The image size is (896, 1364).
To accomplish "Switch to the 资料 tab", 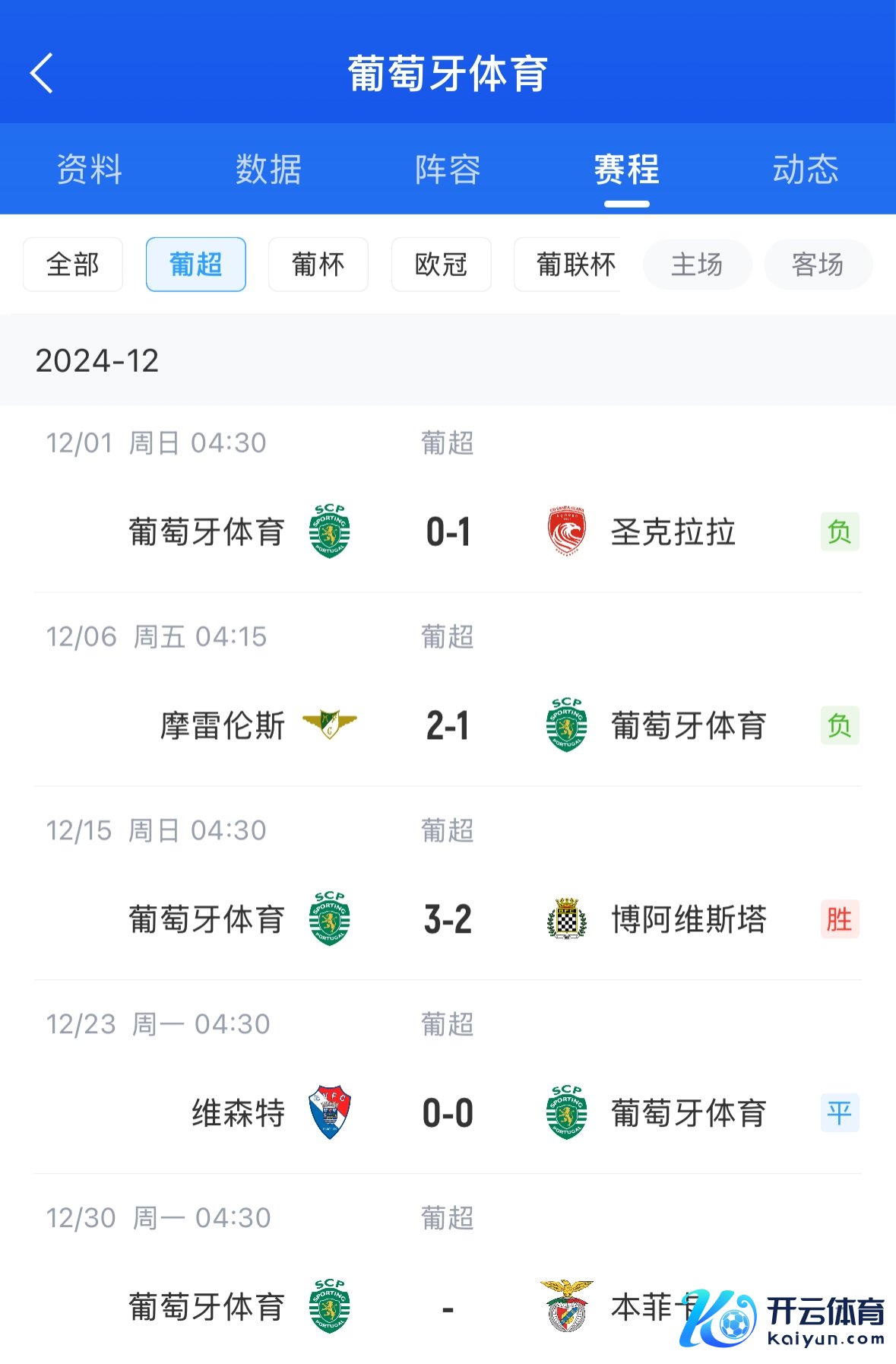I will click(90, 169).
